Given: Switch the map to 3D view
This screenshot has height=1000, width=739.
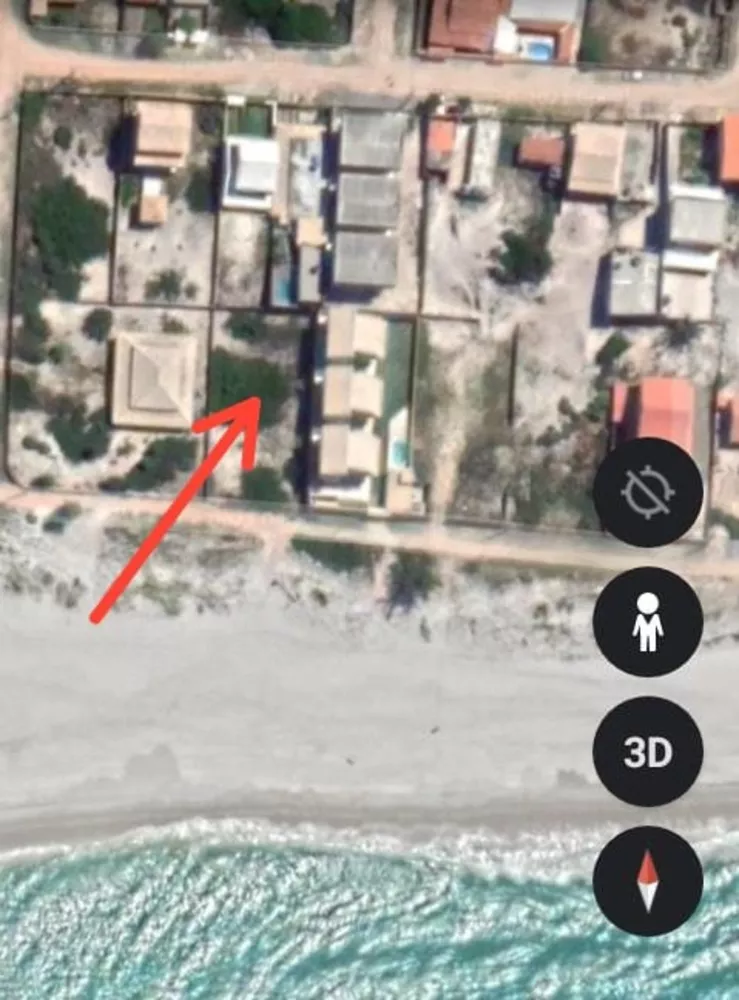Looking at the screenshot, I should tap(648, 752).
